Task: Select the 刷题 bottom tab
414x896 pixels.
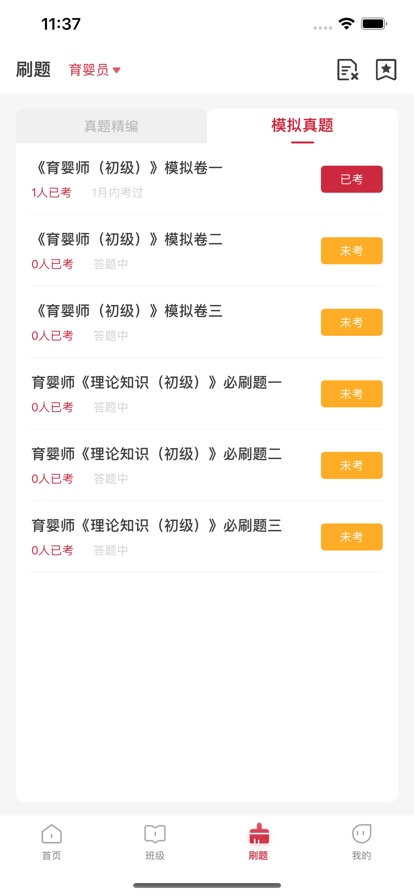Action: 258,842
